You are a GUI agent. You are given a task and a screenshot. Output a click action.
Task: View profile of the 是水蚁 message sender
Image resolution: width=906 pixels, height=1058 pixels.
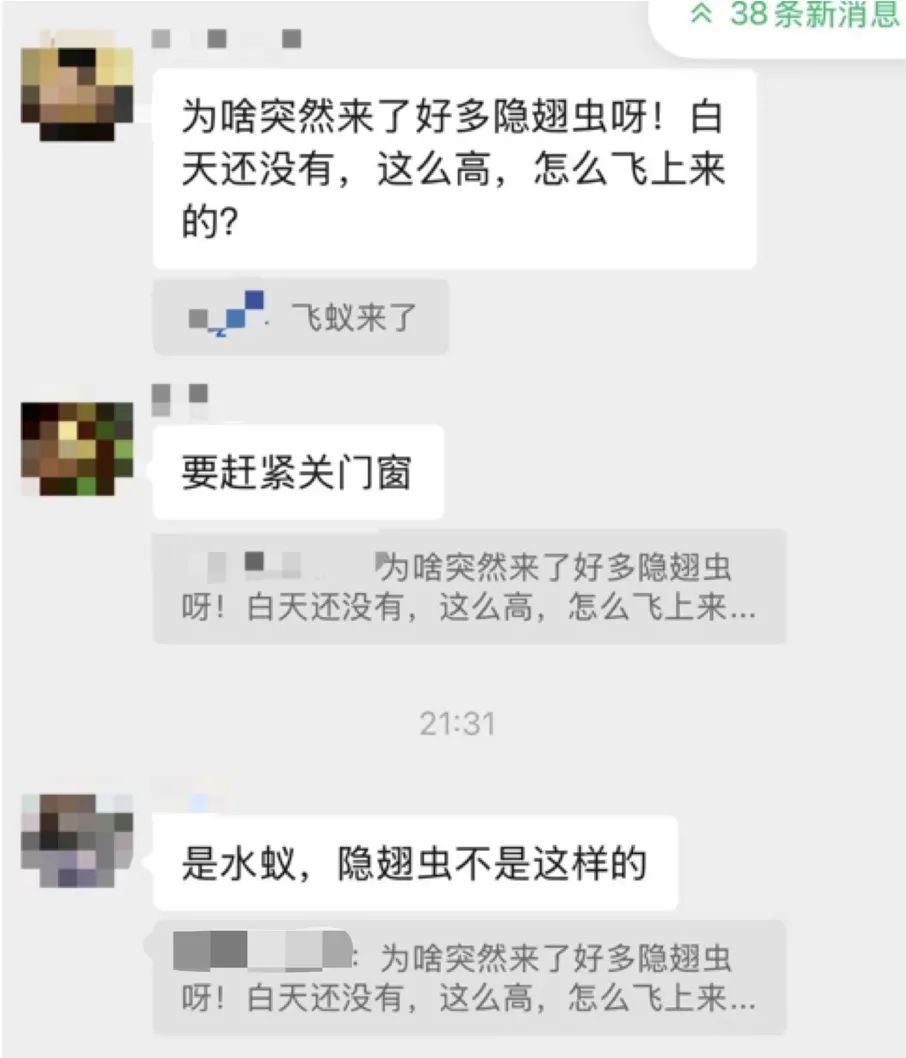(x=77, y=840)
